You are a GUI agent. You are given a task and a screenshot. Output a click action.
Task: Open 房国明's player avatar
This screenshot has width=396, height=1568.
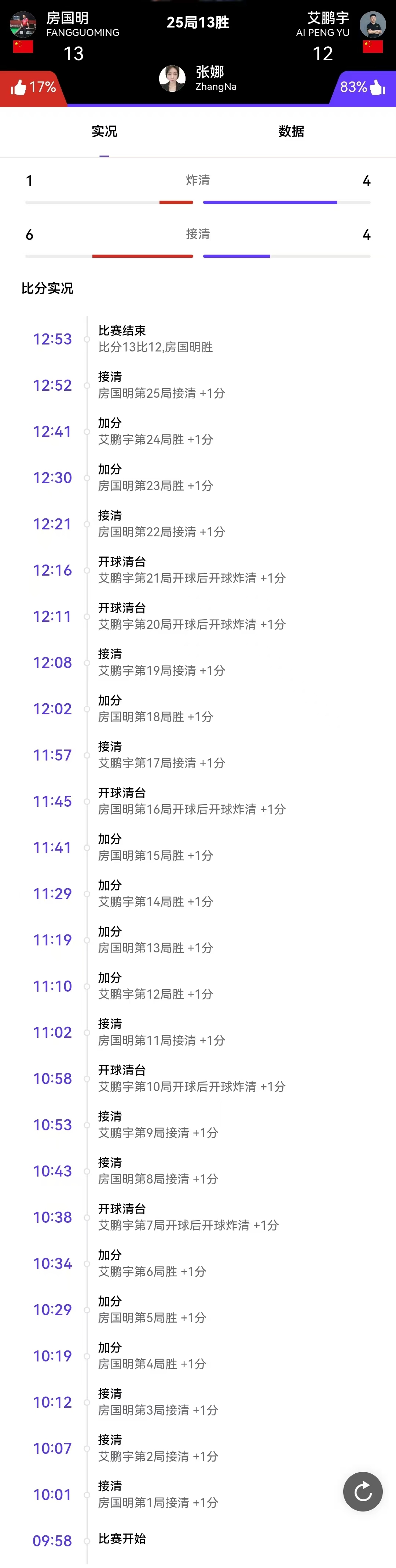coord(23,25)
